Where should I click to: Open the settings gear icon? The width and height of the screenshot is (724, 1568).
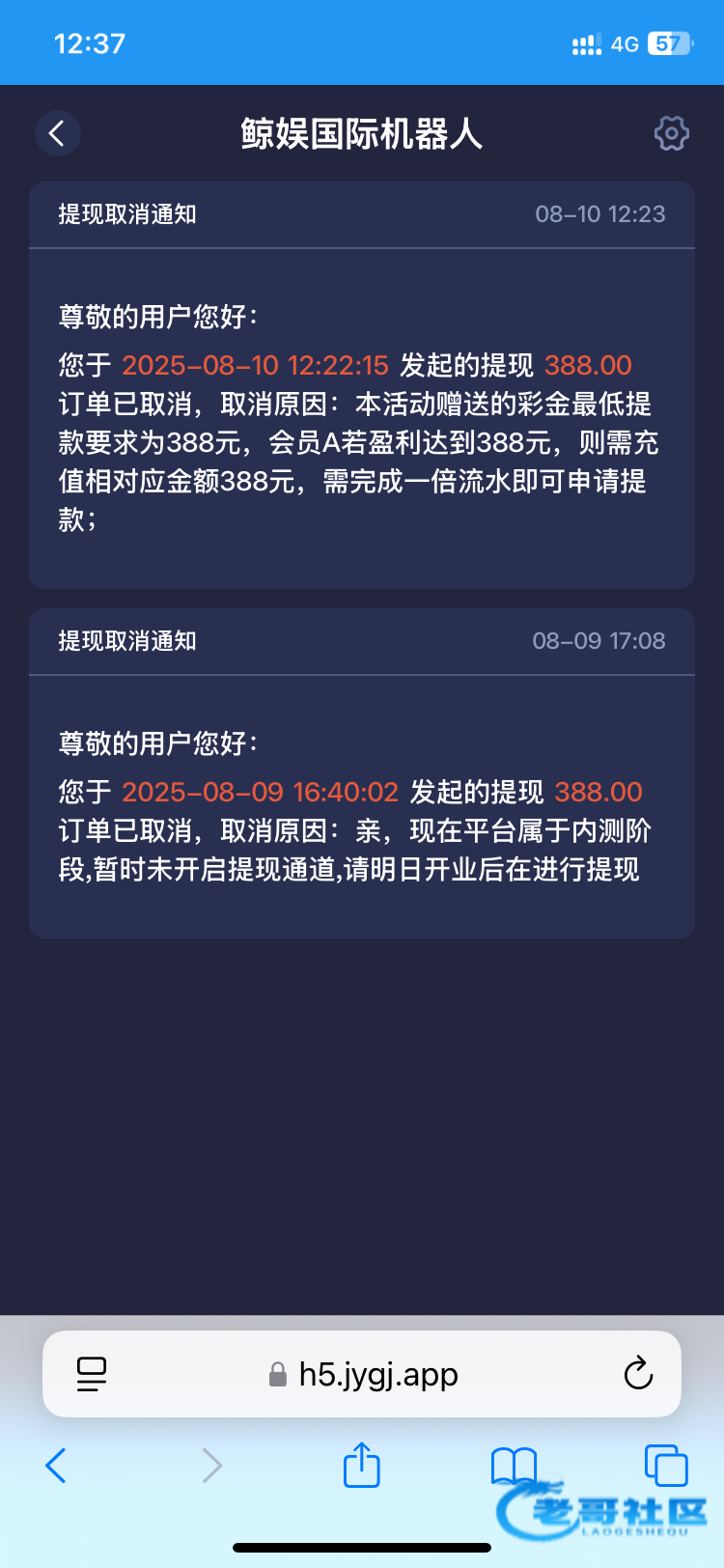pyautogui.click(x=671, y=133)
